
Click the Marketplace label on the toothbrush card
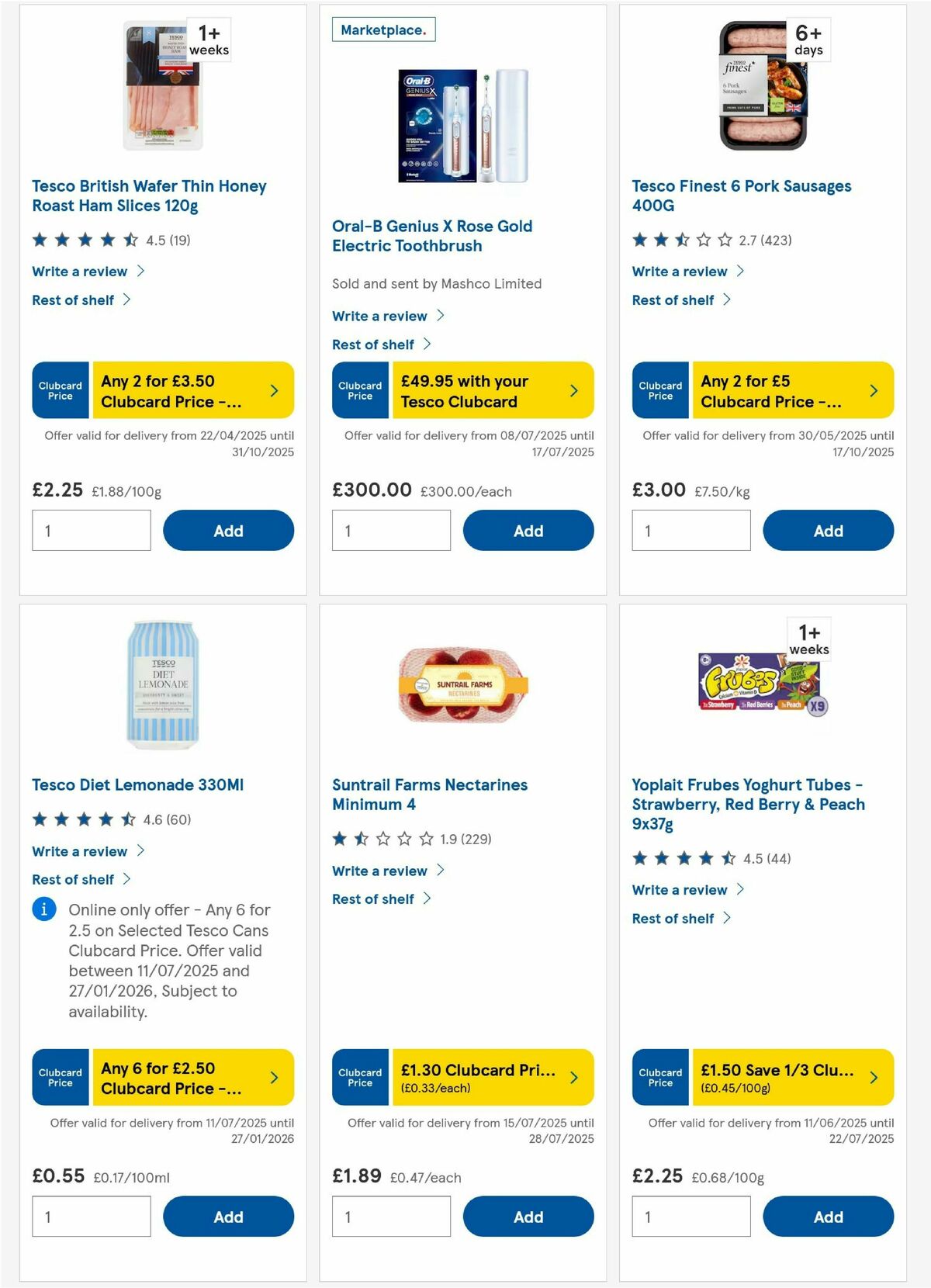(382, 29)
